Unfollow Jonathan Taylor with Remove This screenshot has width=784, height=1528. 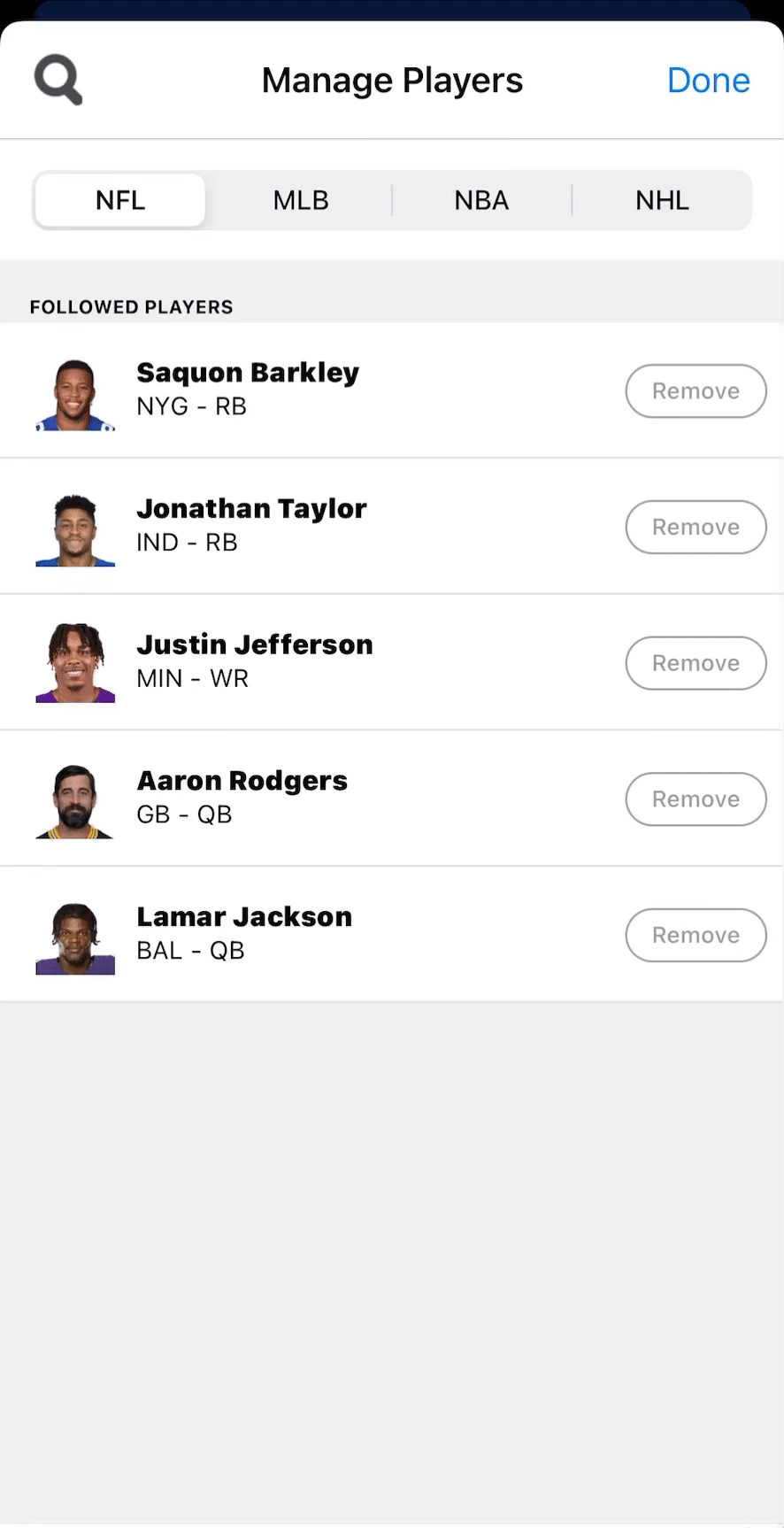coord(696,528)
